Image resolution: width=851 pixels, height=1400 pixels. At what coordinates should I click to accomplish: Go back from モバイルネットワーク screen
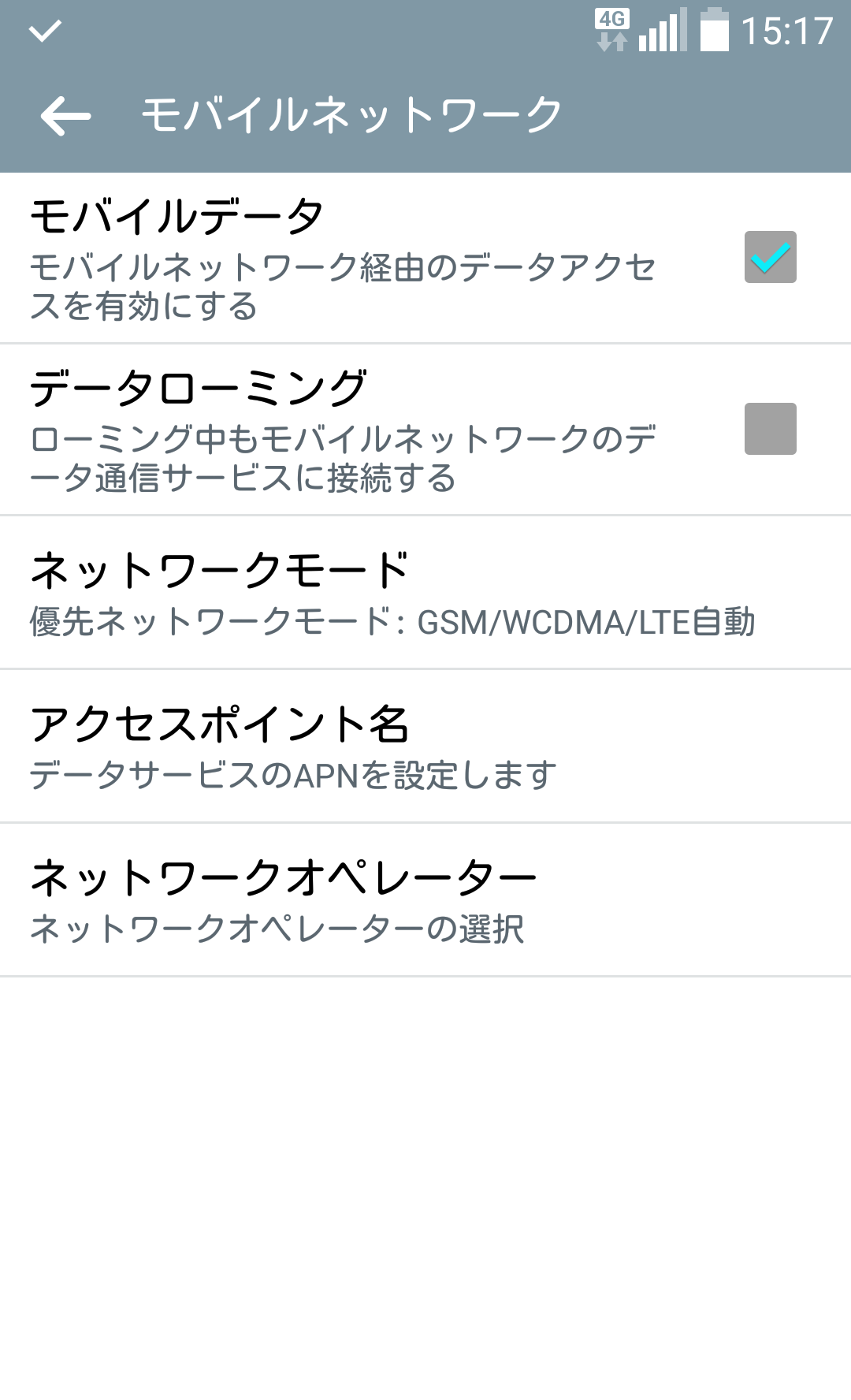tap(66, 116)
